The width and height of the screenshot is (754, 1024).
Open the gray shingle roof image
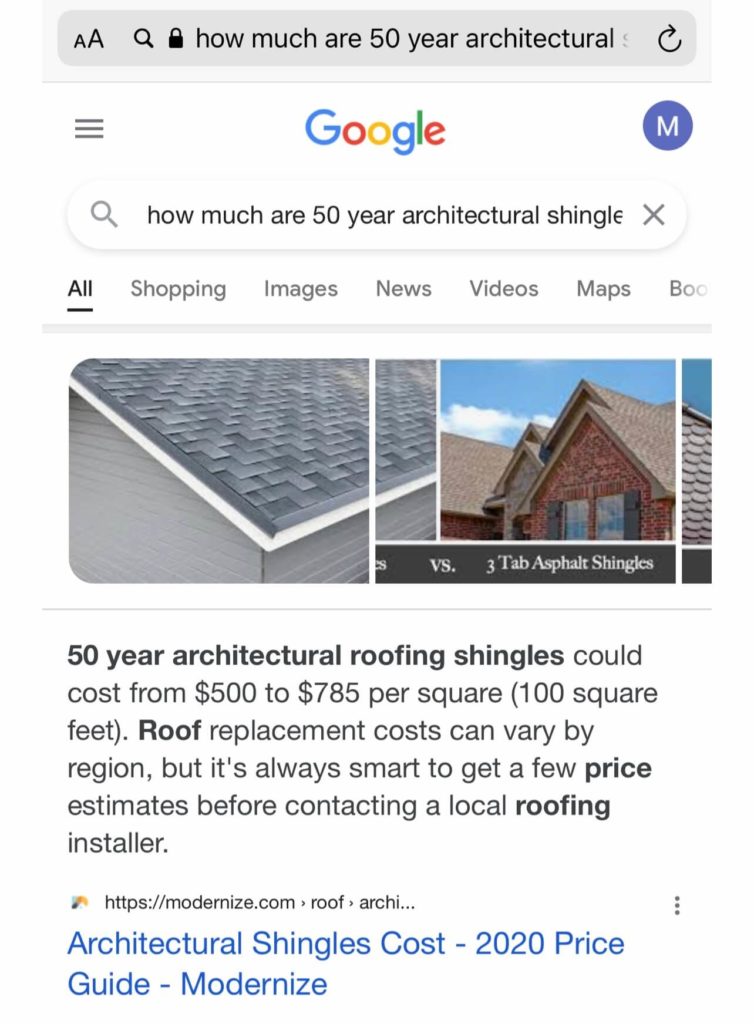218,470
